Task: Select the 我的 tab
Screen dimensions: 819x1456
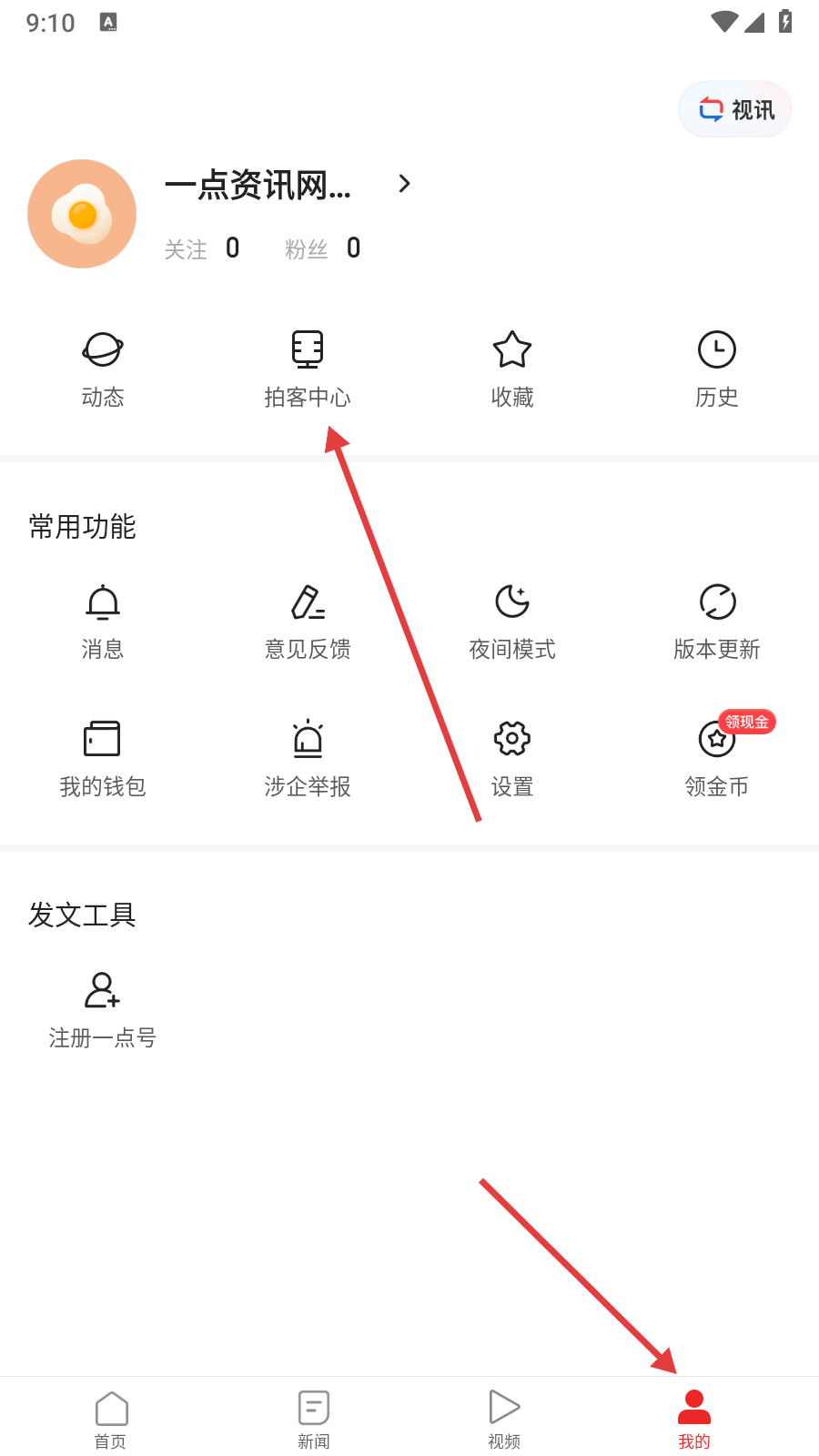Action: [694, 1418]
